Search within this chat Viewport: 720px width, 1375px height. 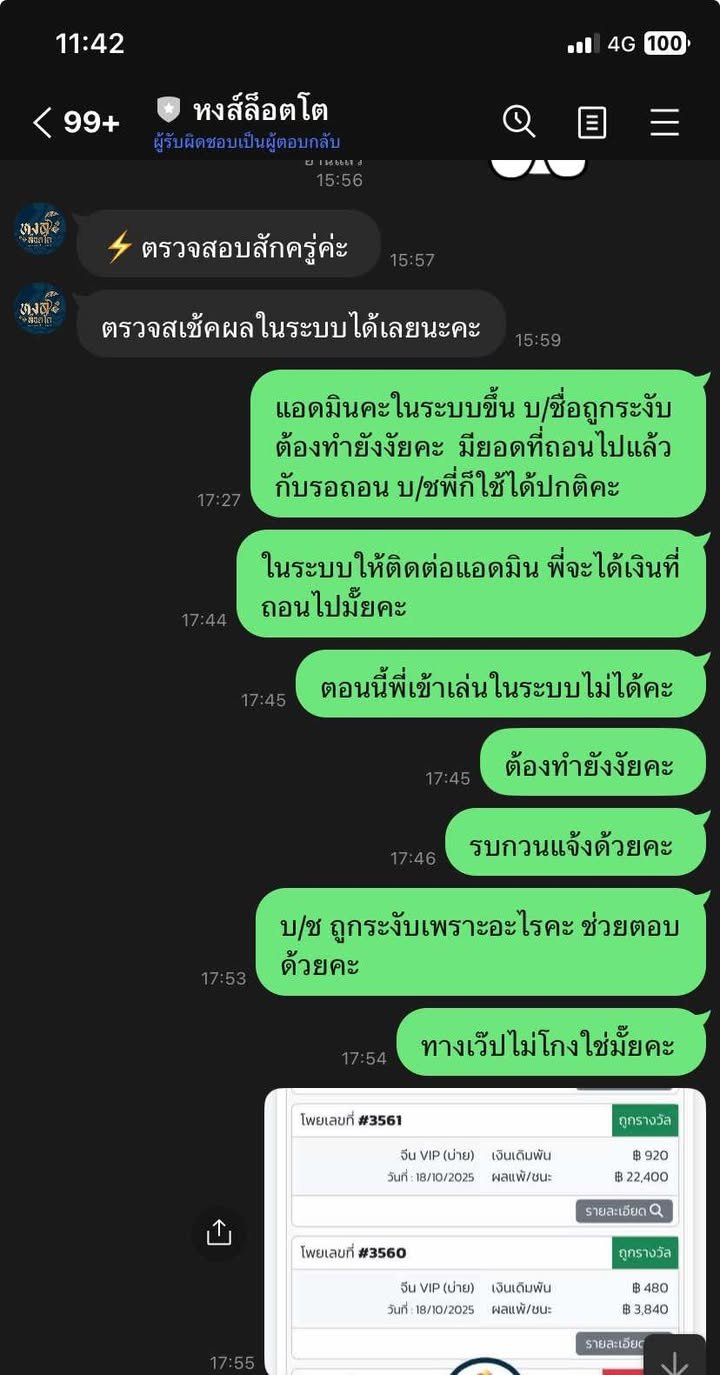click(519, 122)
